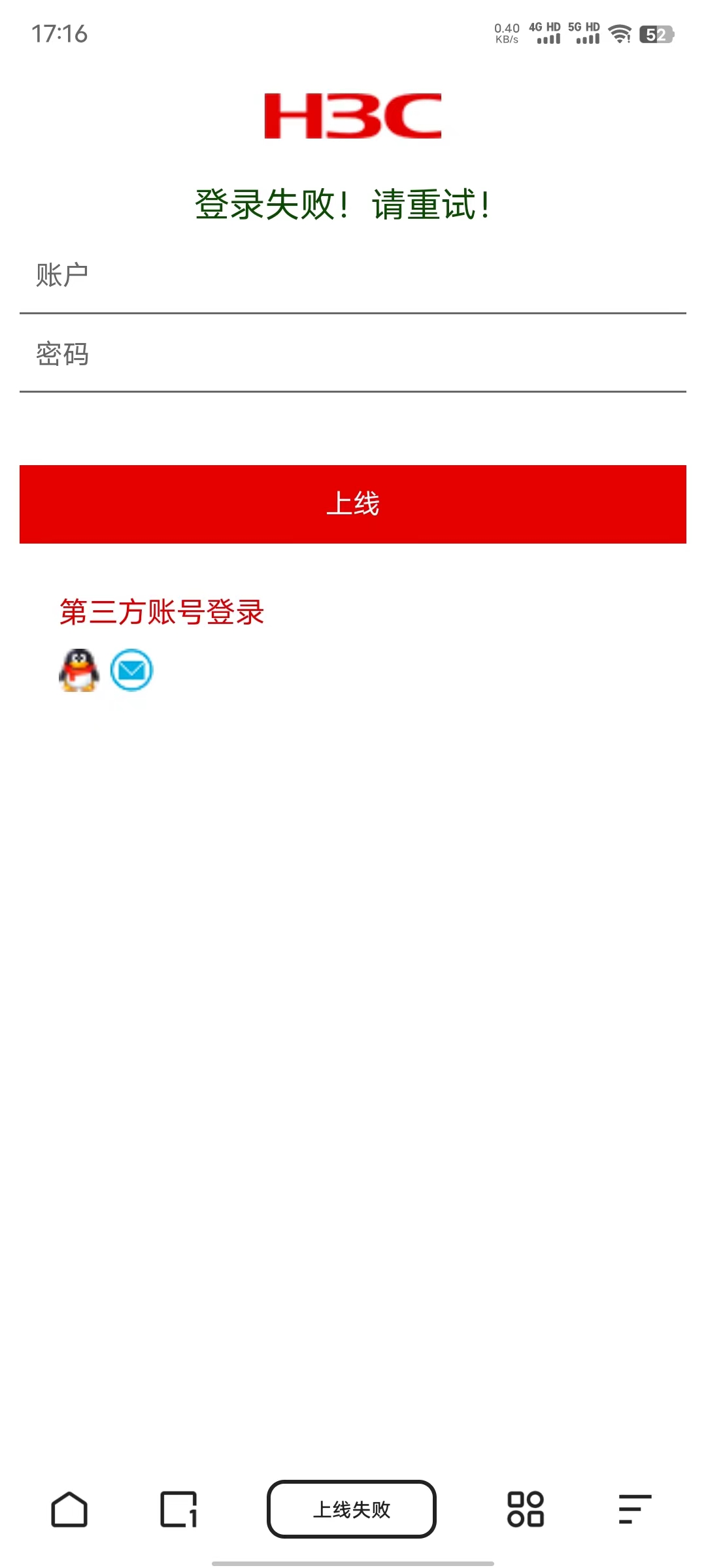Log in with the QQ penguin icon
The image size is (706, 1568).
pyautogui.click(x=79, y=670)
